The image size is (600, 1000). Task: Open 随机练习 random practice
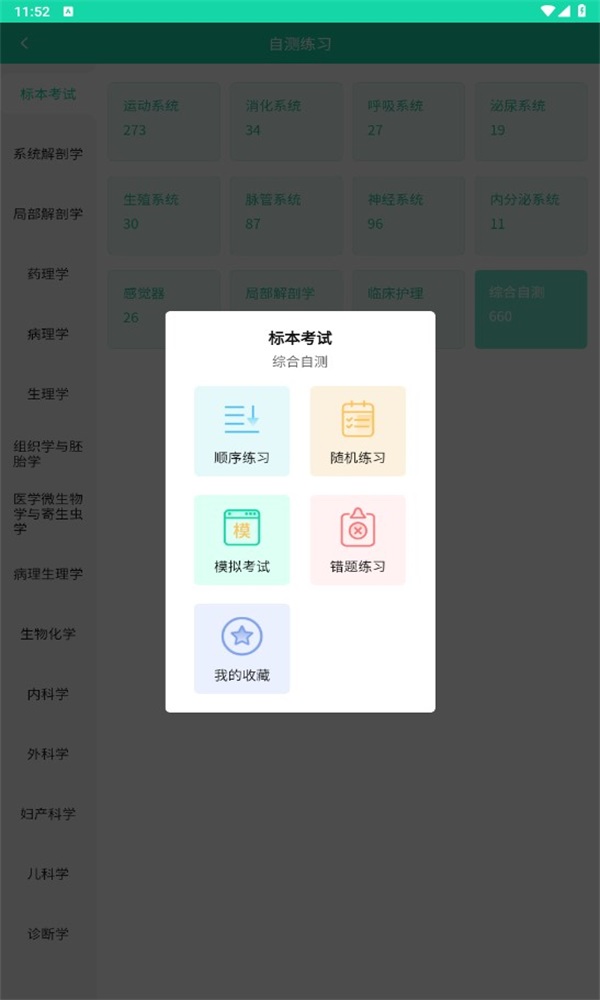(358, 431)
